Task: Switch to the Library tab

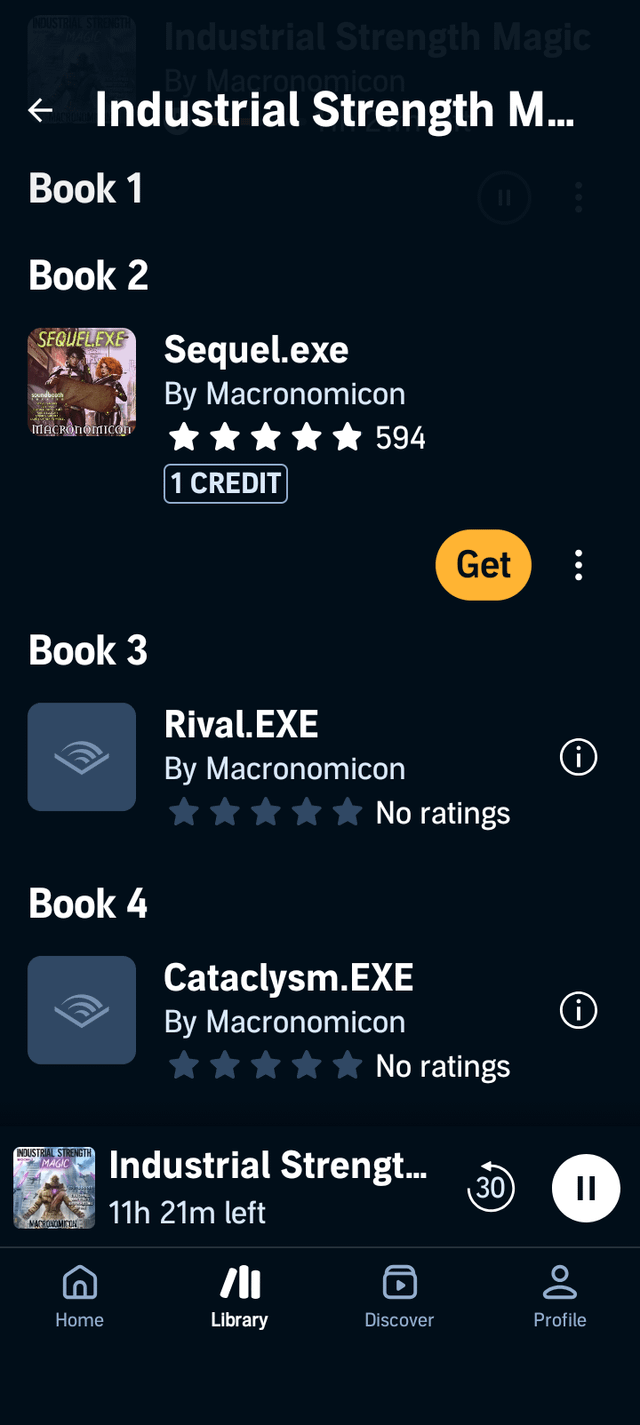Action: click(x=239, y=1296)
